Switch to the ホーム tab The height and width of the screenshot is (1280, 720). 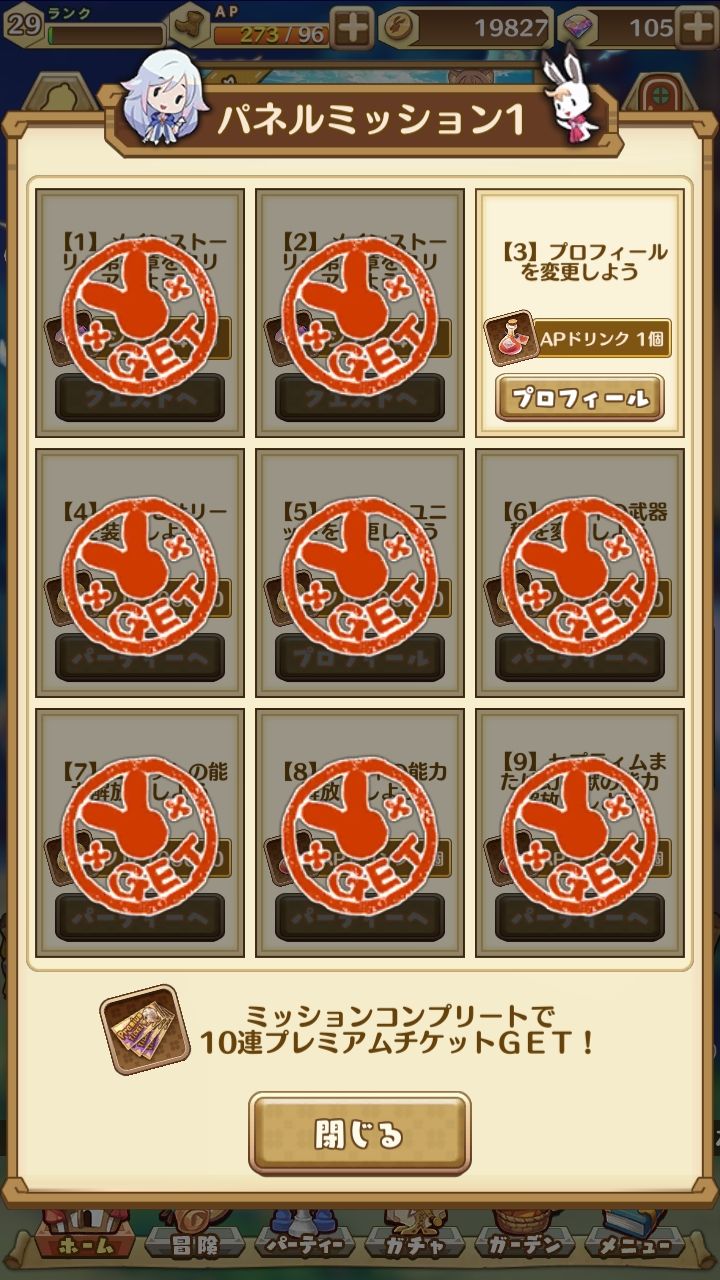point(85,1245)
